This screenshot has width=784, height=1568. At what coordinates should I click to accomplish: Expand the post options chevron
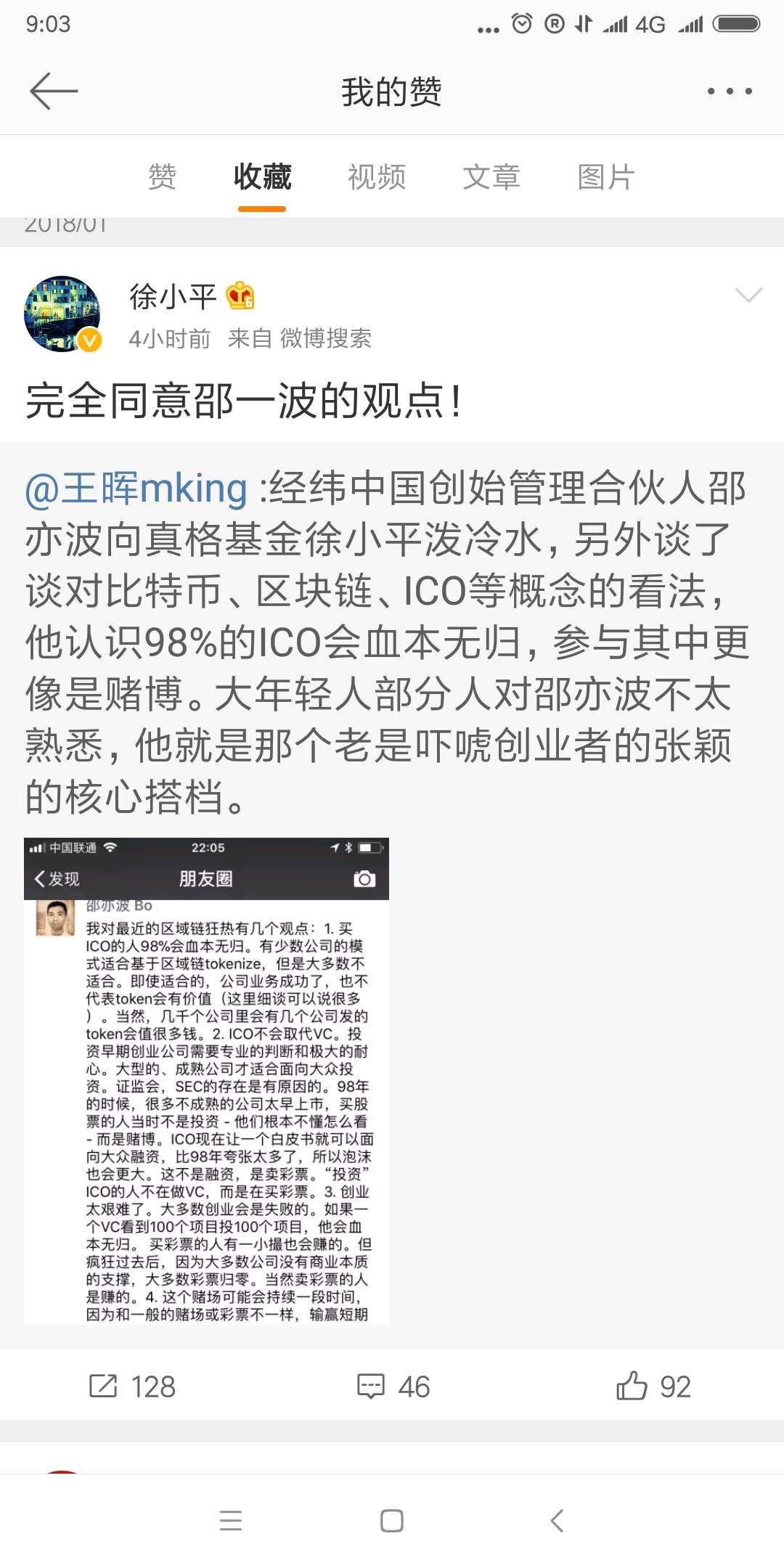(x=748, y=295)
